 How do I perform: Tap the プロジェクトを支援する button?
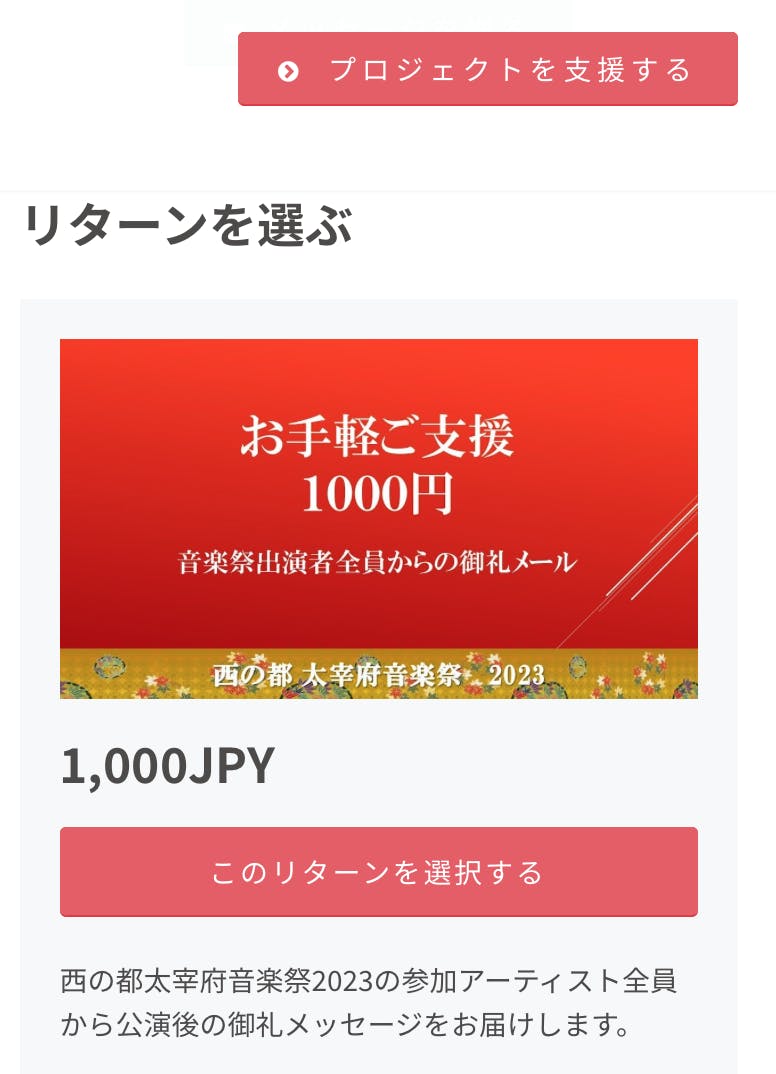(x=487, y=69)
